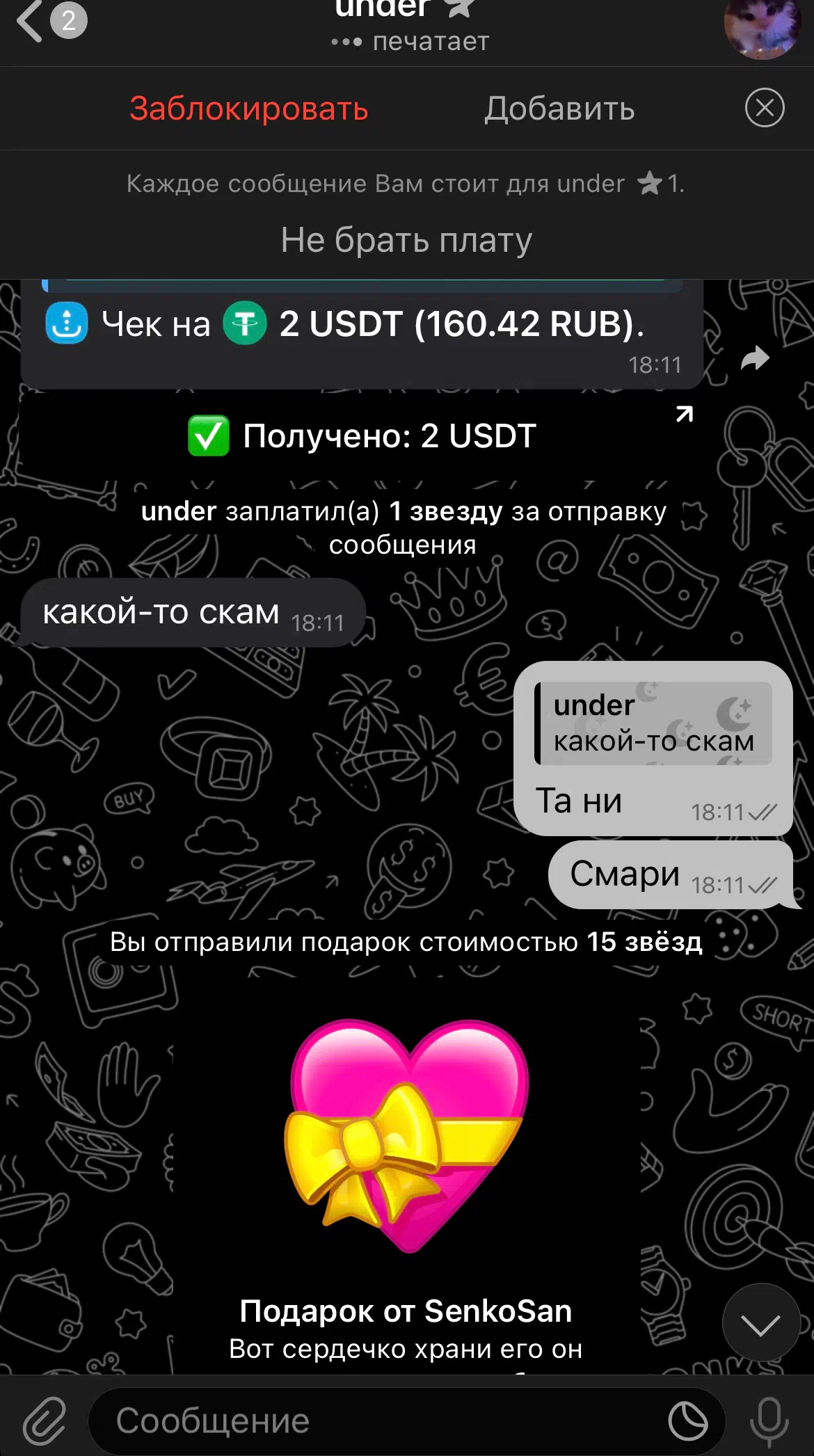Record a voice message with microphone
814x1456 pixels.
769,1421
